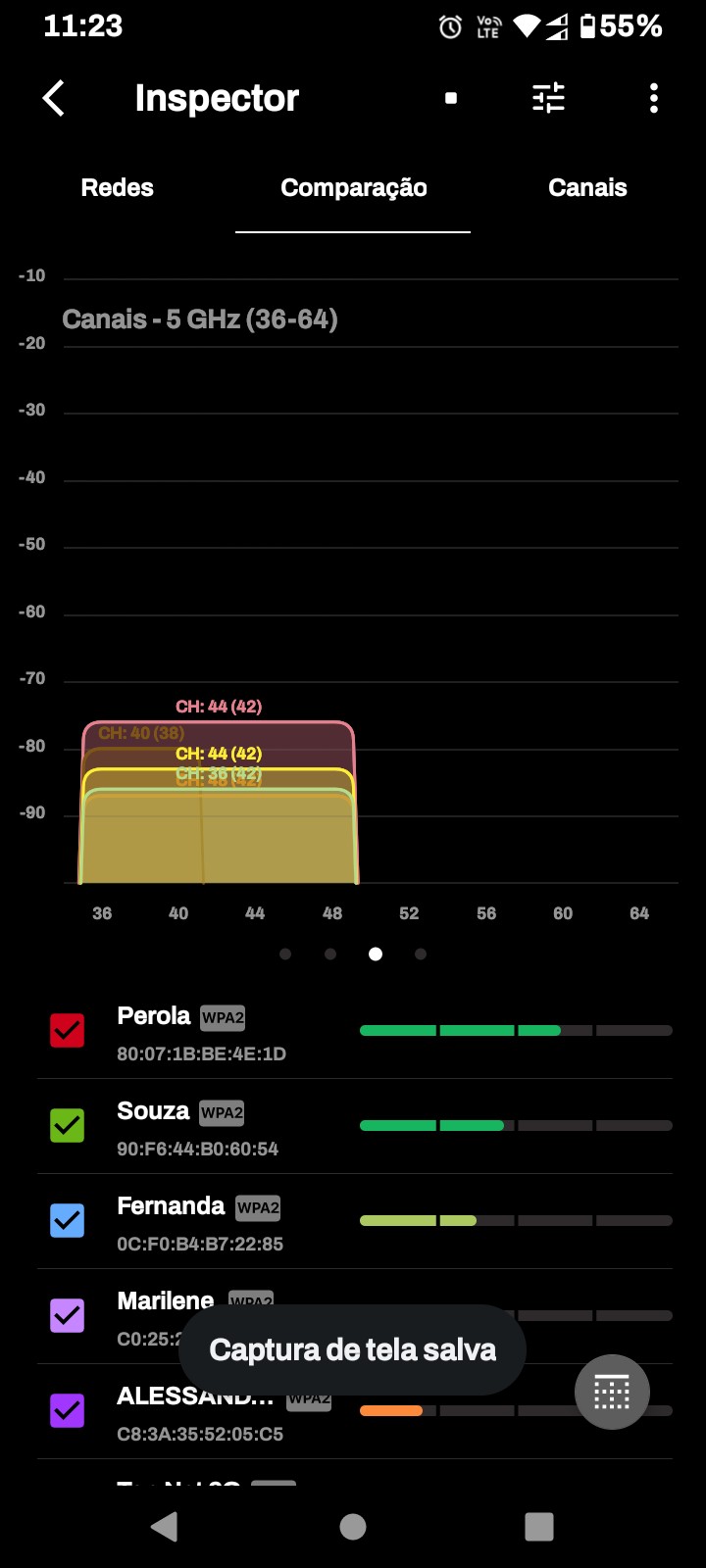706x1568 pixels.
Task: Tap the system home button
Action: (x=353, y=1526)
